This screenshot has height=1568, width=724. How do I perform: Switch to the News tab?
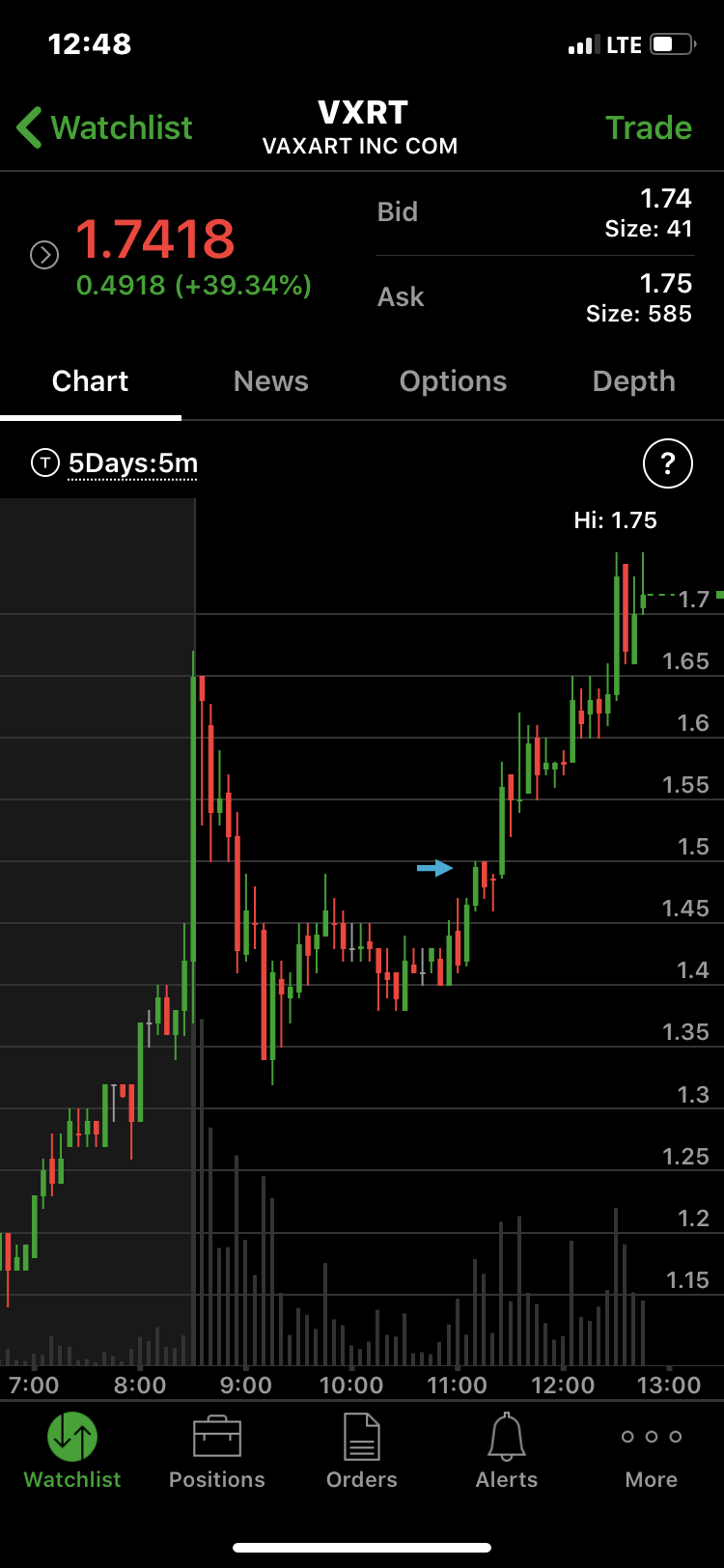[x=270, y=381]
